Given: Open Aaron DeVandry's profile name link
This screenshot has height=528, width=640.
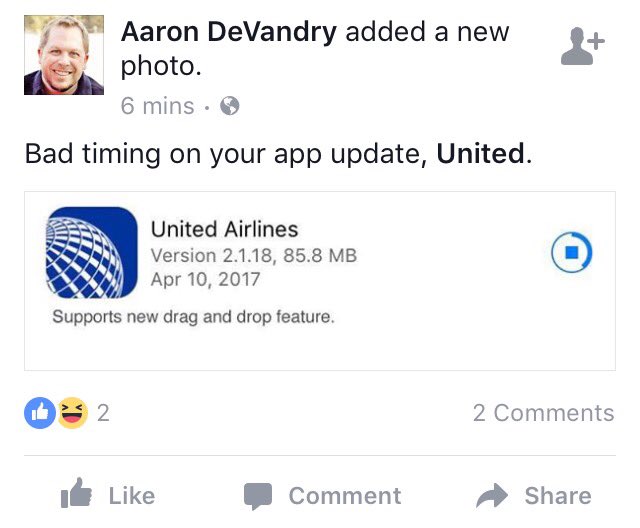Looking at the screenshot, I should [x=229, y=31].
